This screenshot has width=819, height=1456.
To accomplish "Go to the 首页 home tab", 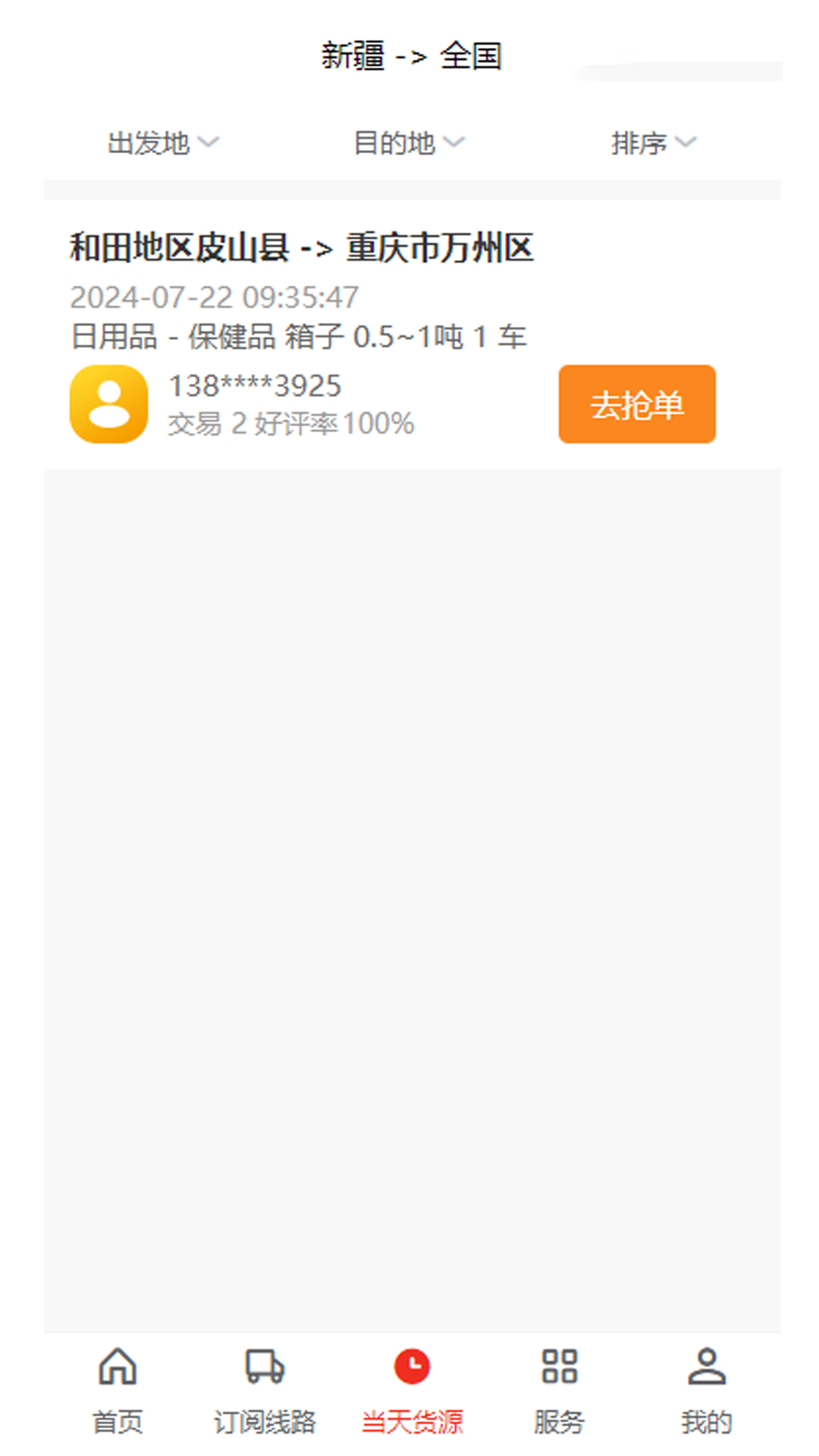I will [118, 1391].
